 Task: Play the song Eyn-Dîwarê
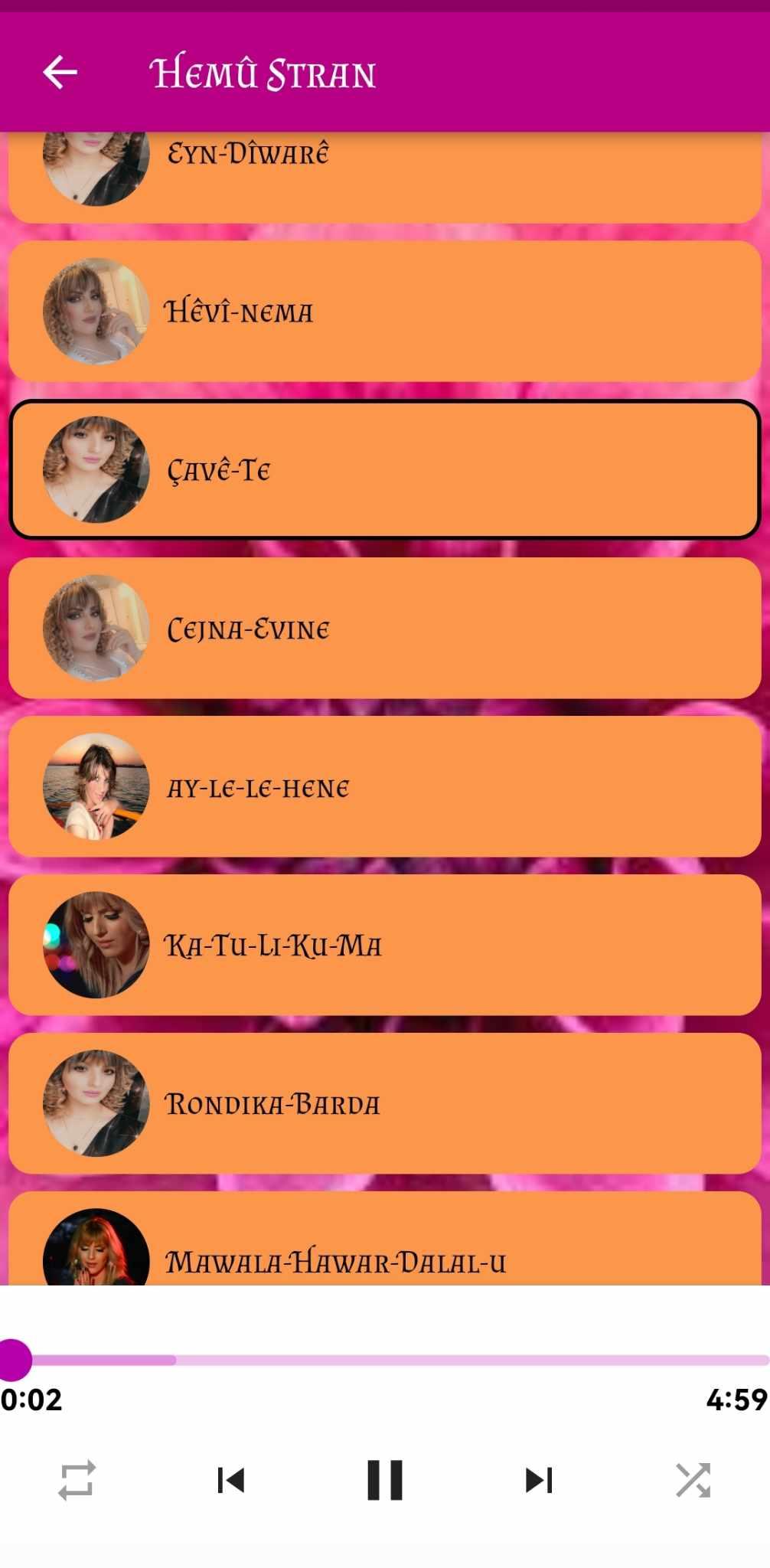click(x=384, y=178)
